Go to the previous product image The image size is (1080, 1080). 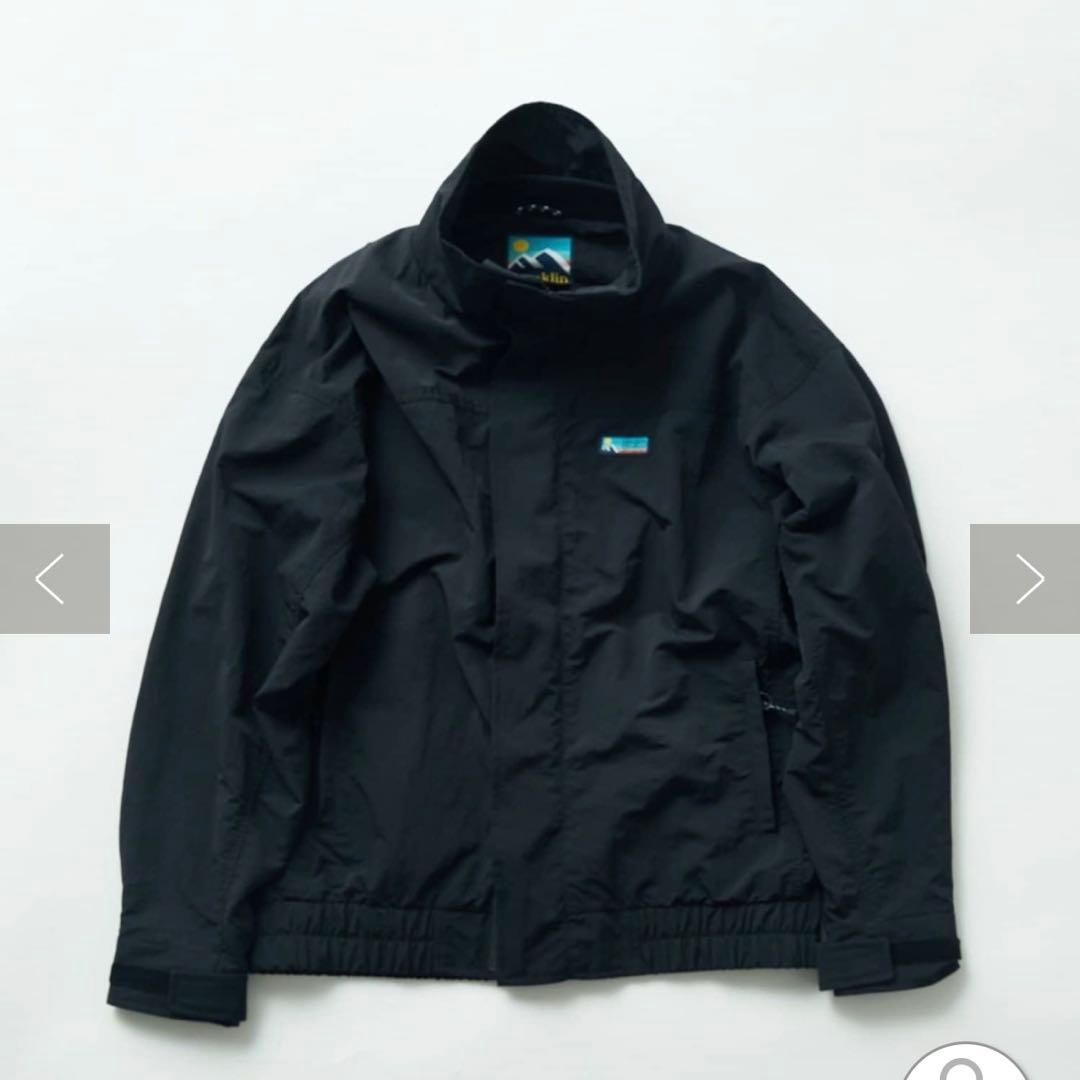(x=53, y=579)
